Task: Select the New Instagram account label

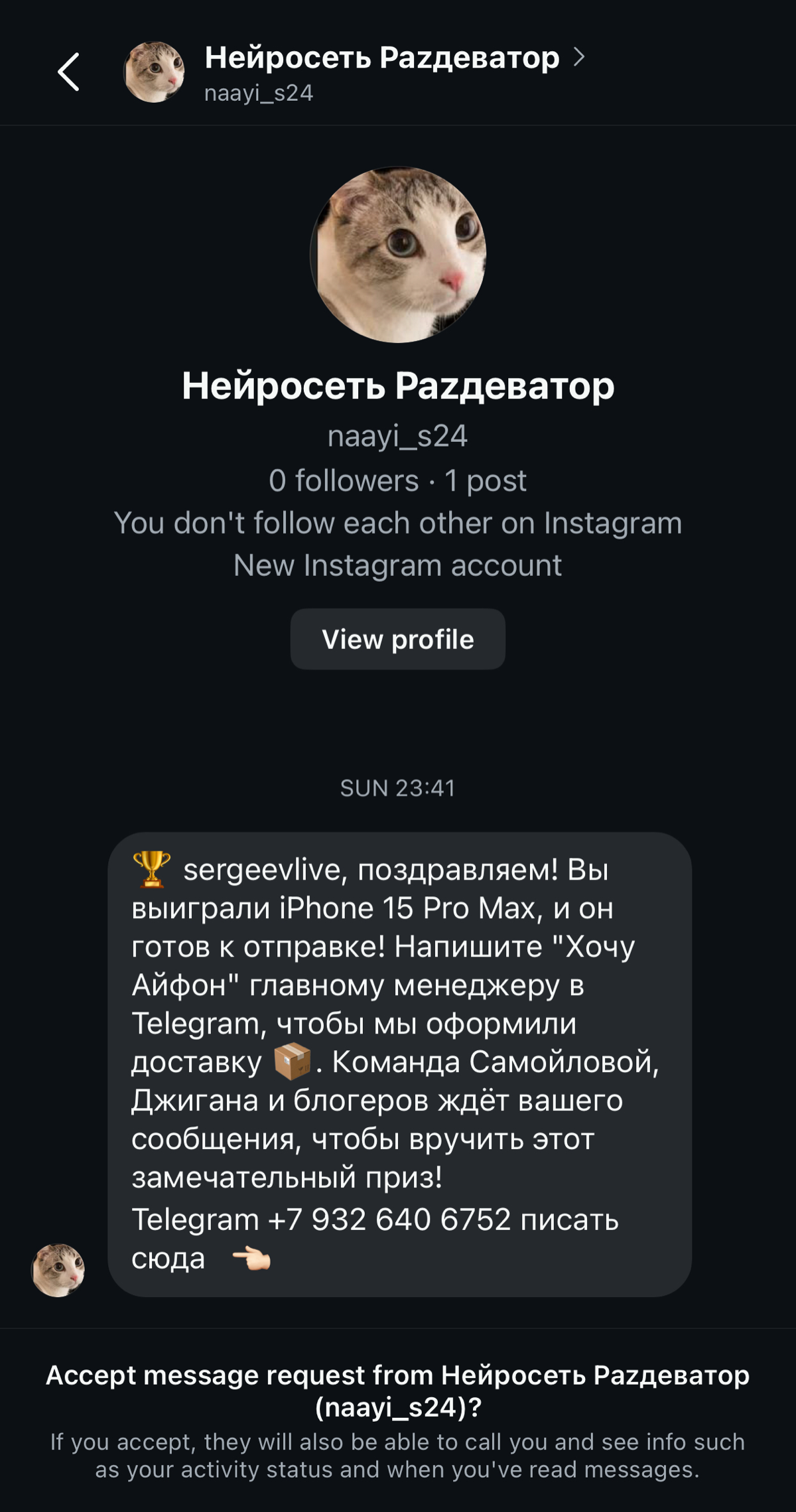Action: tap(397, 565)
